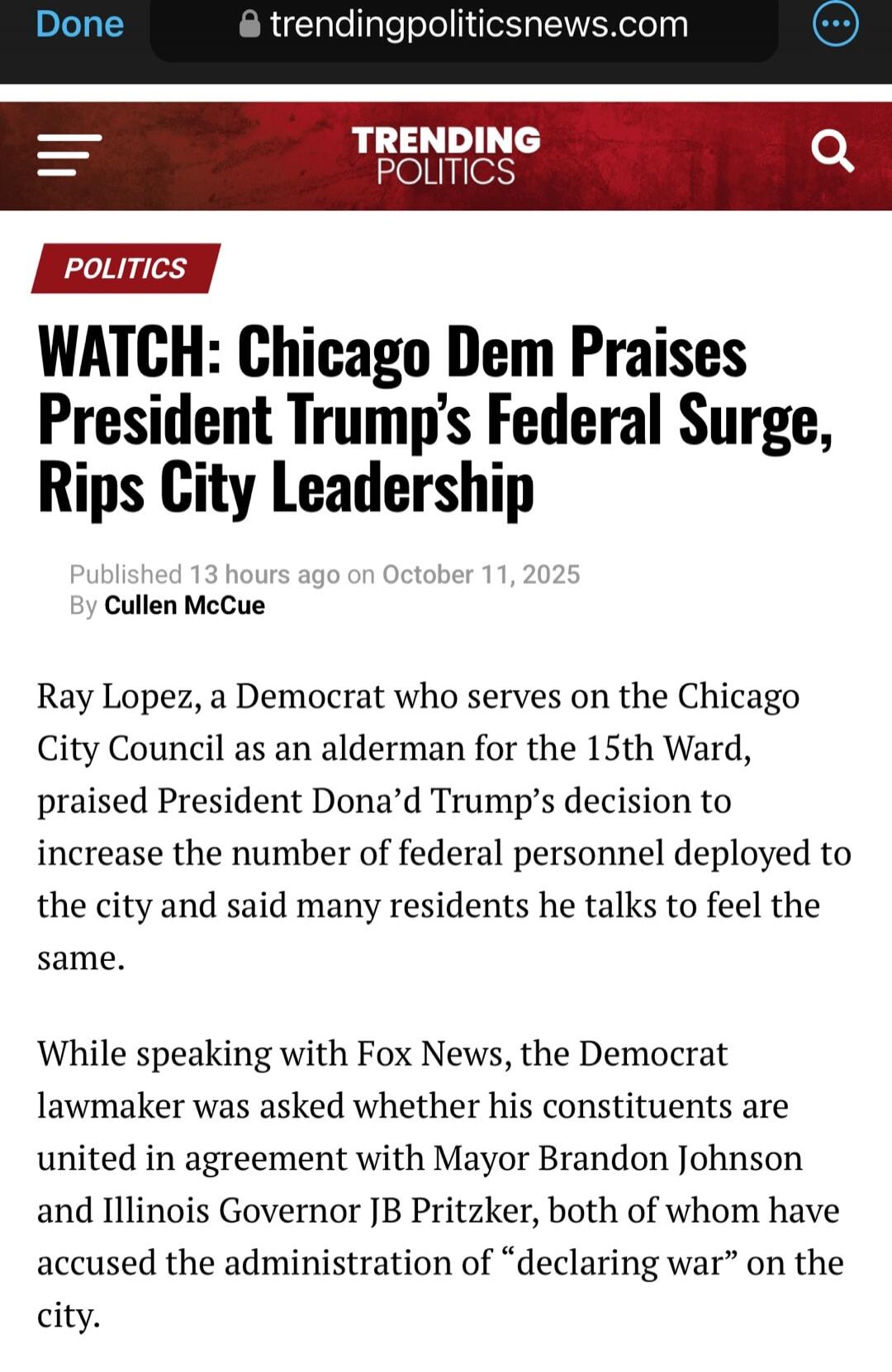
Task: Open the Politics category tag
Action: click(126, 268)
